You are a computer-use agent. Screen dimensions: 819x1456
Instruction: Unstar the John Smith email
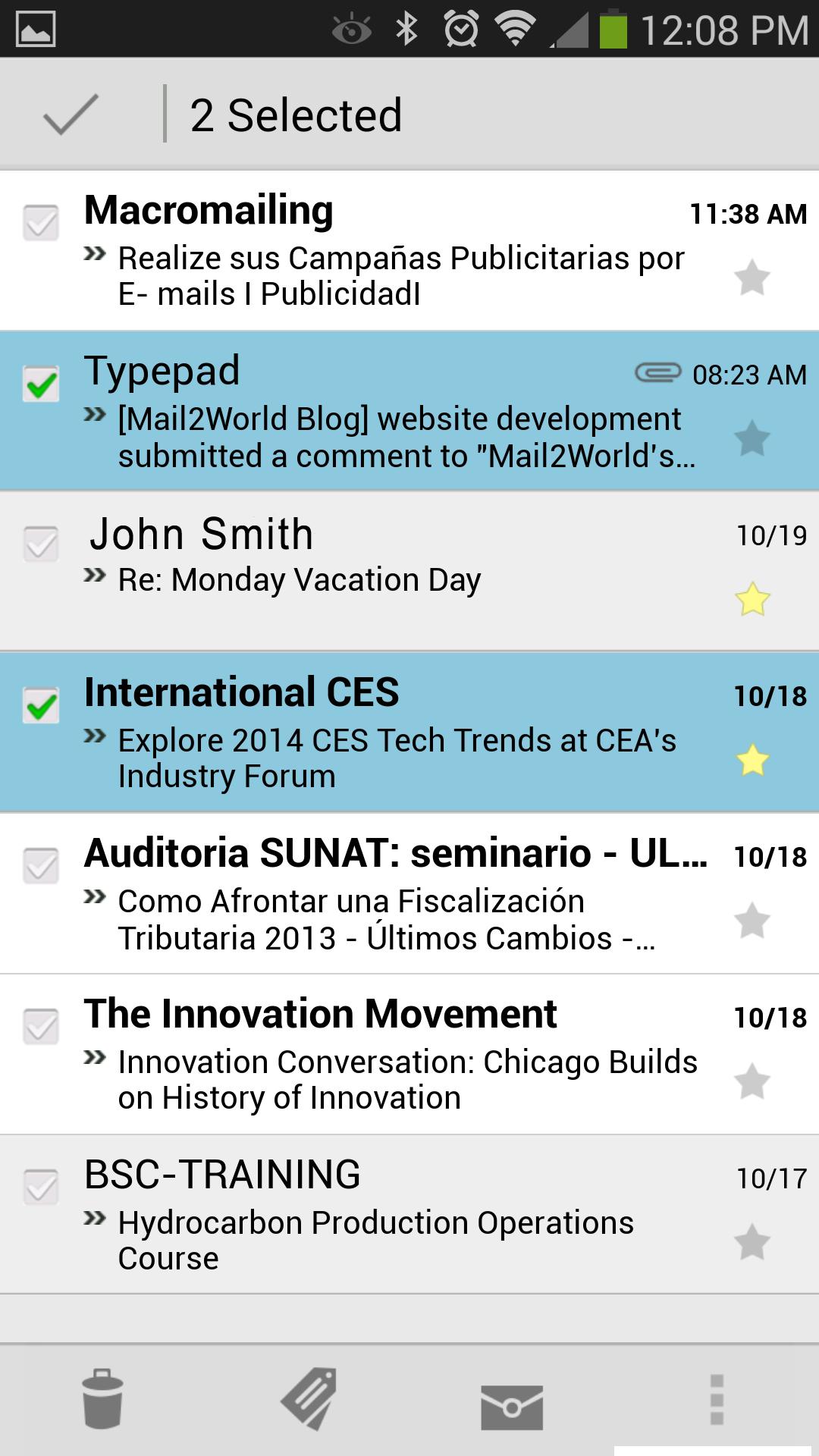(x=752, y=599)
